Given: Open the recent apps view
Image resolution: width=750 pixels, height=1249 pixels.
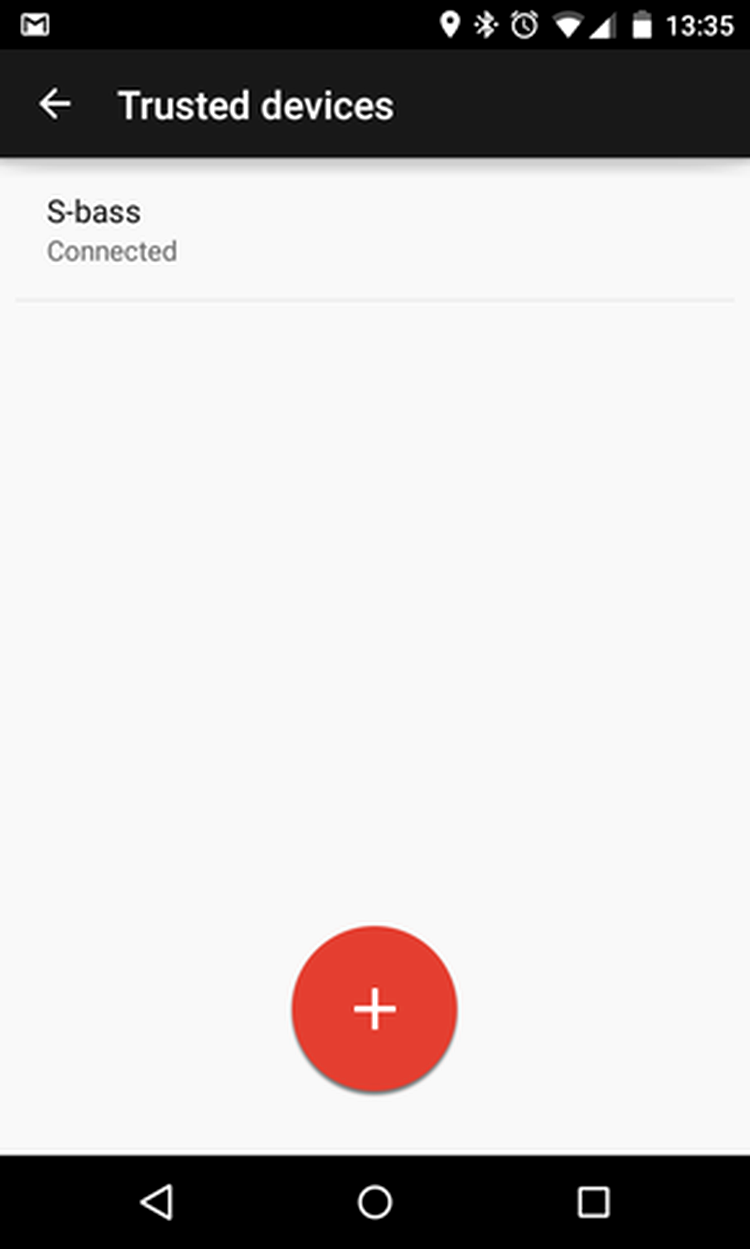Looking at the screenshot, I should [593, 1201].
